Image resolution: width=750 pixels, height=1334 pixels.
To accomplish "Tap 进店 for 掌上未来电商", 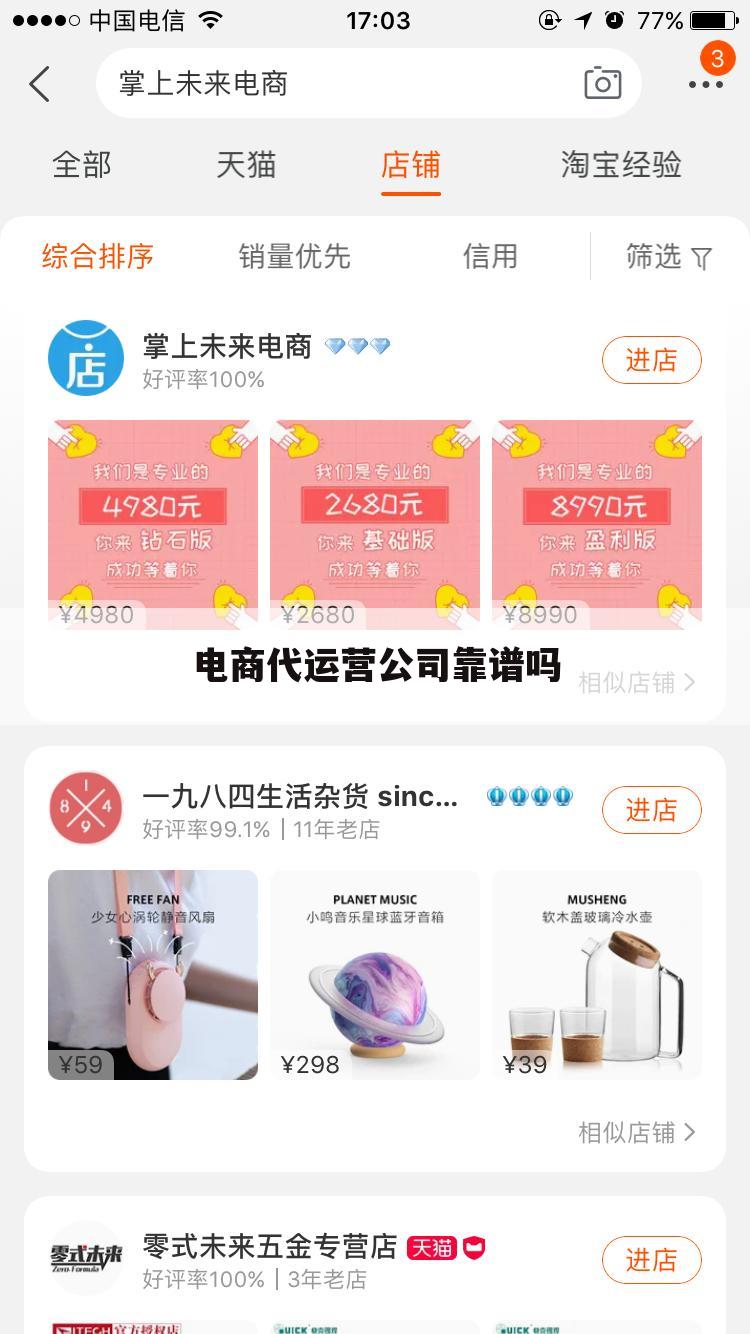I will (x=651, y=359).
